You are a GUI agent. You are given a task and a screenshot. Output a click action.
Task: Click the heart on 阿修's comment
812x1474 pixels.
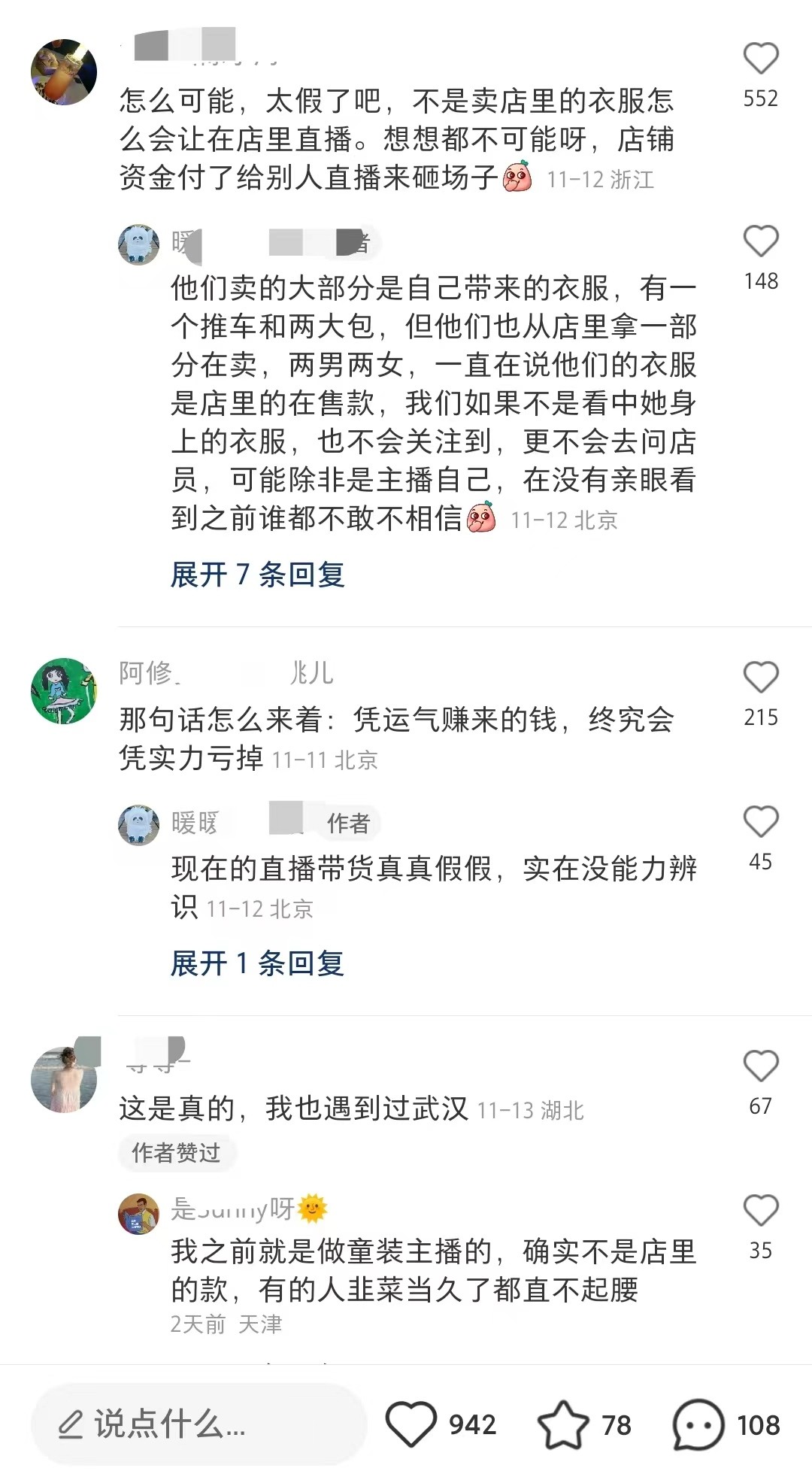762,678
